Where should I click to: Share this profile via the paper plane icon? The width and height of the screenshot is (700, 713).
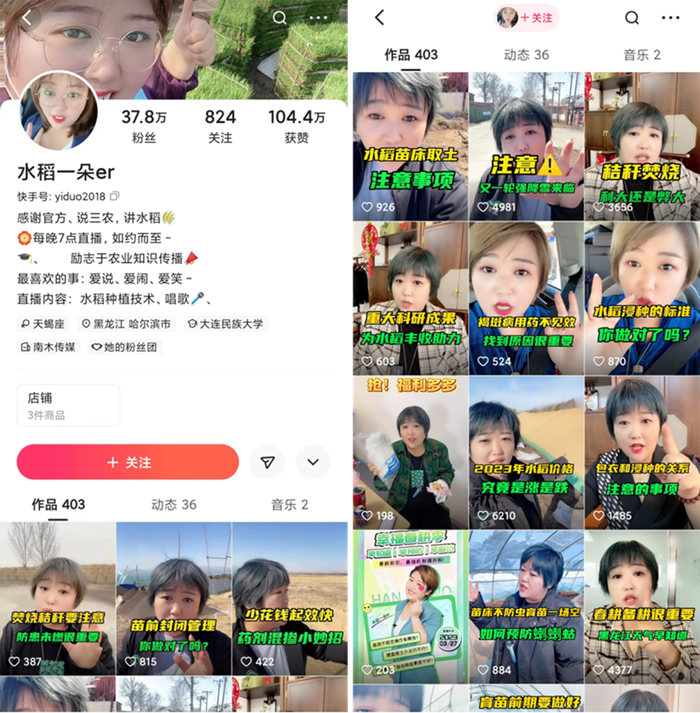click(267, 462)
